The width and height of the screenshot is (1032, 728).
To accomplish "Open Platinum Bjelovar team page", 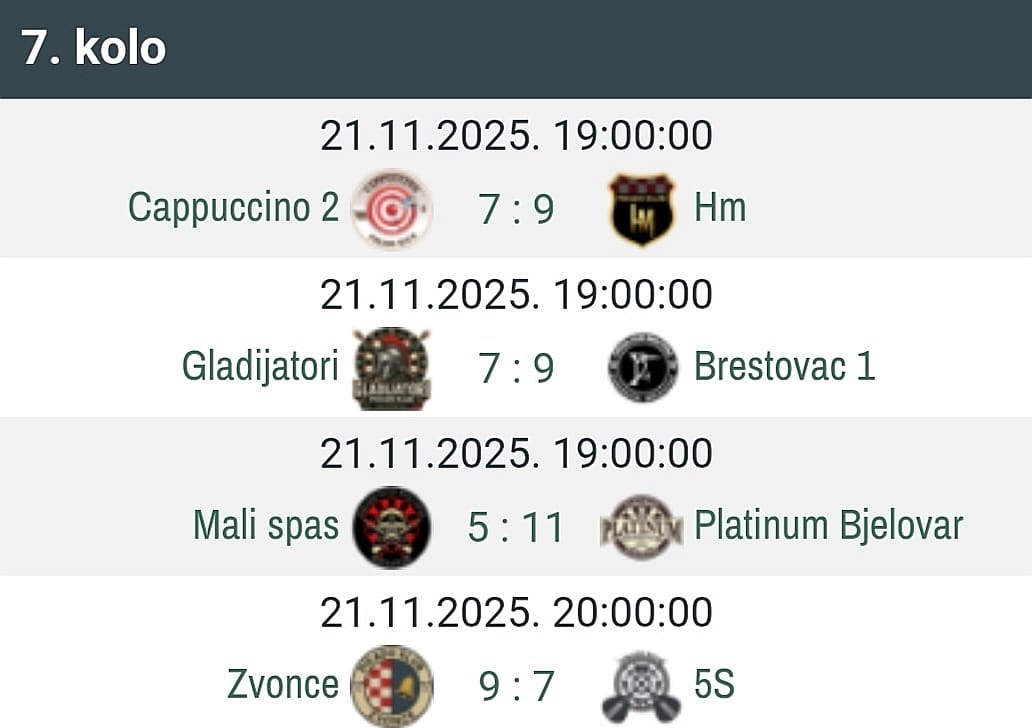I will pyautogui.click(x=828, y=526).
